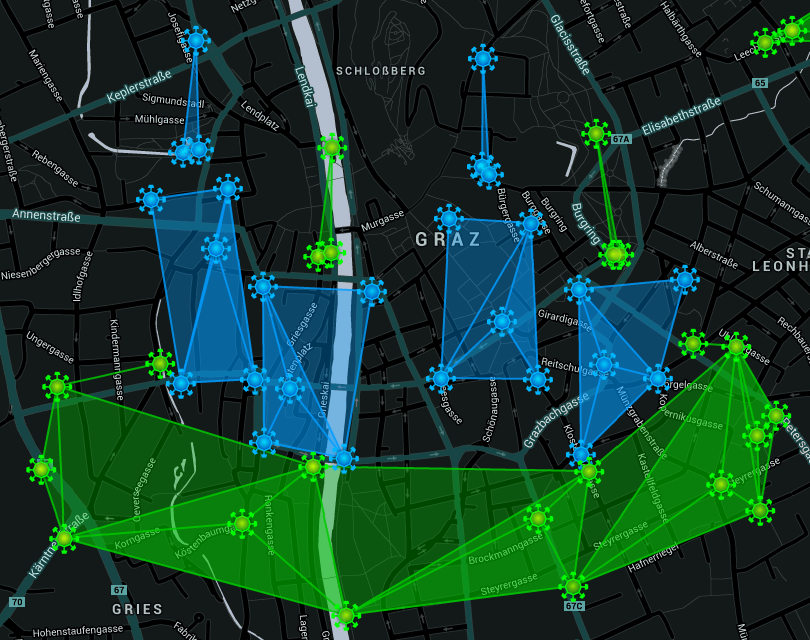Tap the green portal on Brockmanngasse

click(x=538, y=518)
